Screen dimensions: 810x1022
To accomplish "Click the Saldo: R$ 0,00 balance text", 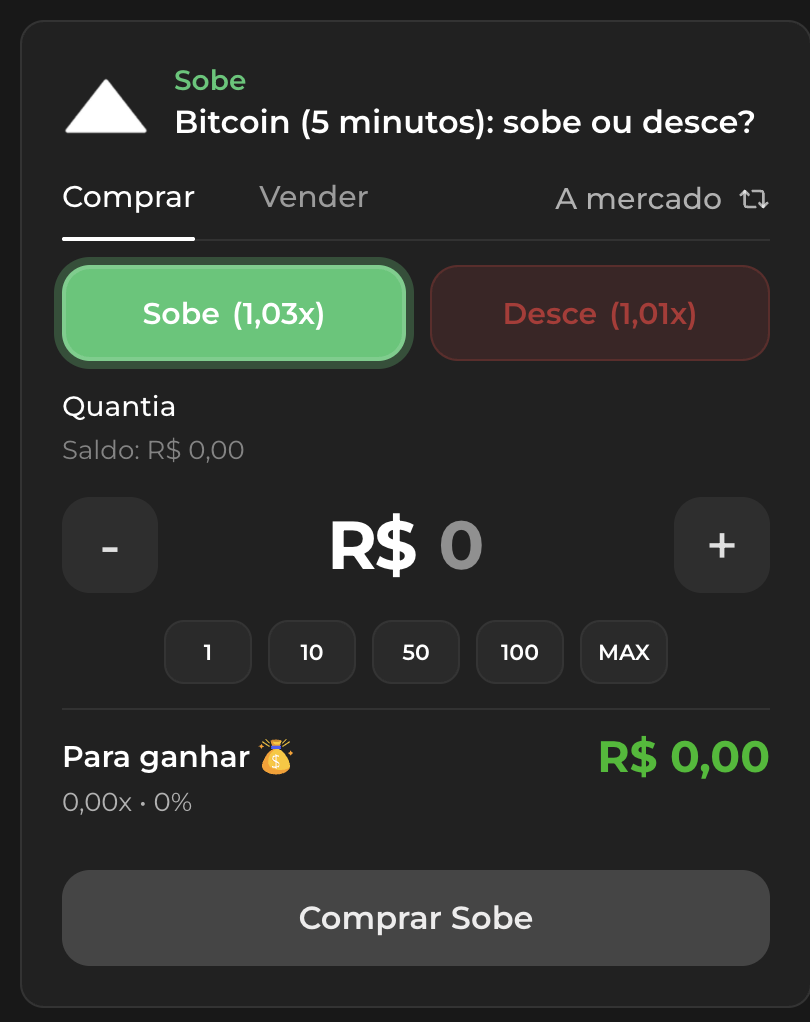I will 152,450.
